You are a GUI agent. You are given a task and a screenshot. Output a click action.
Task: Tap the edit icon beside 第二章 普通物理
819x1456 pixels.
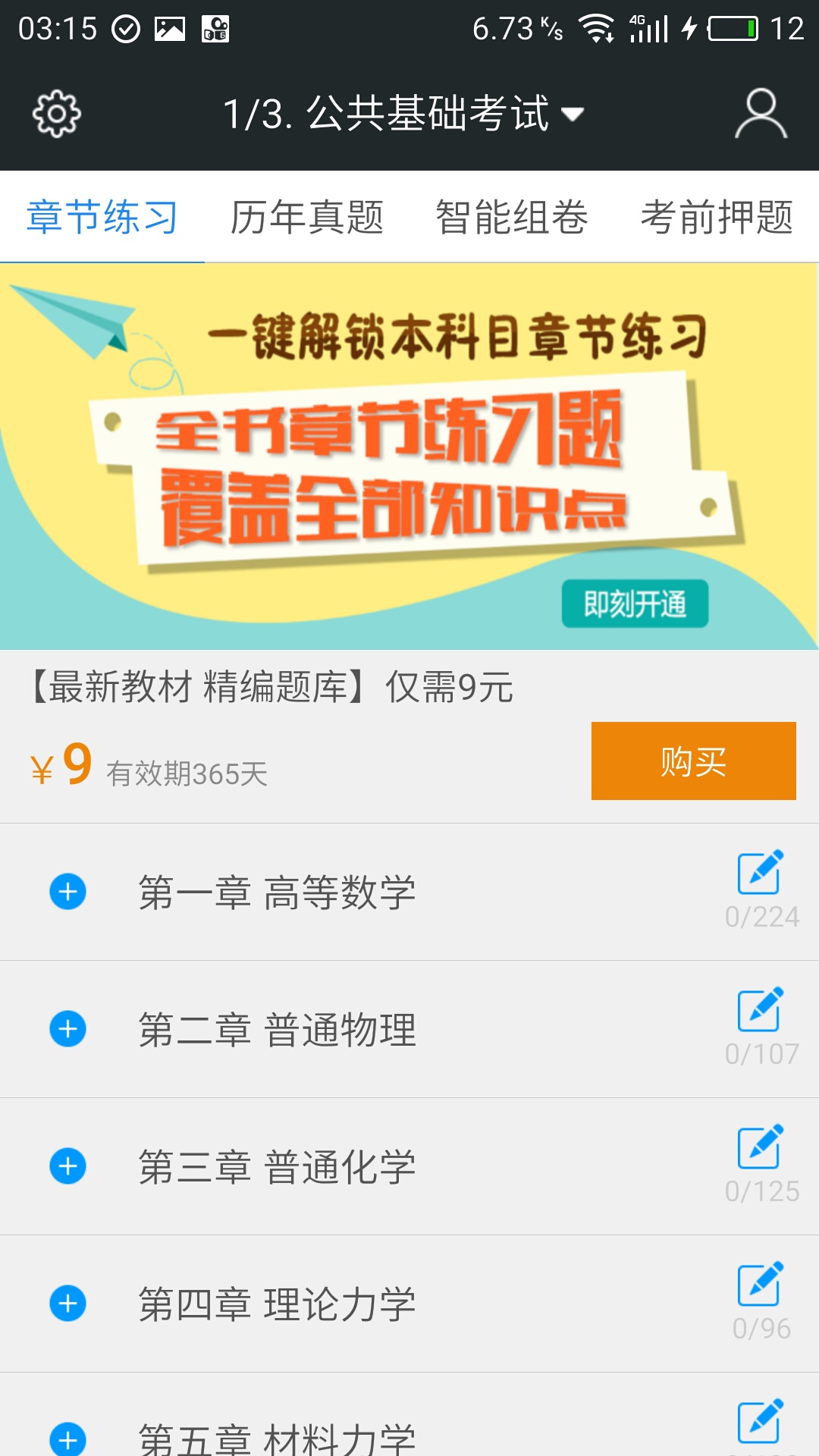(760, 1012)
